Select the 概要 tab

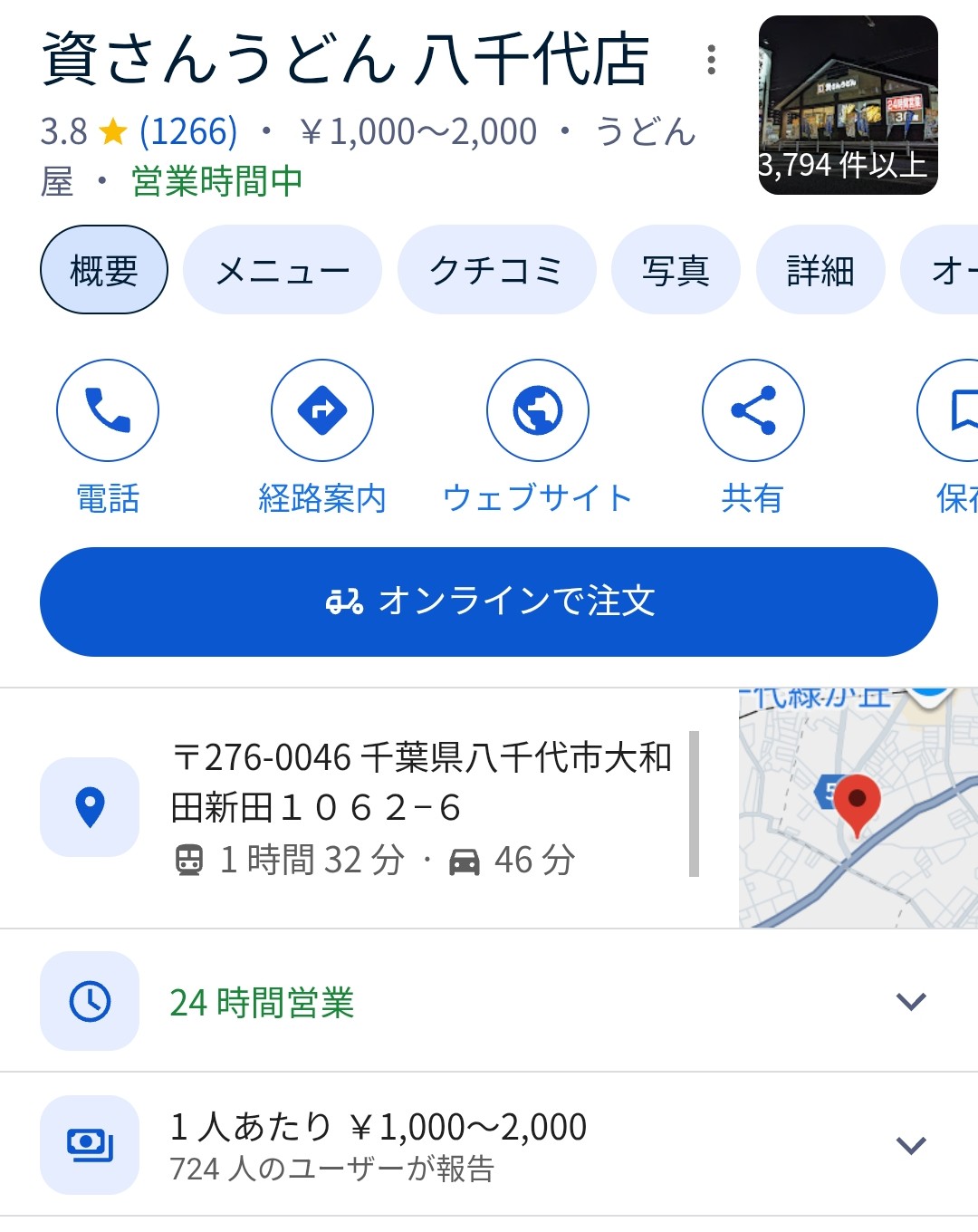[104, 270]
